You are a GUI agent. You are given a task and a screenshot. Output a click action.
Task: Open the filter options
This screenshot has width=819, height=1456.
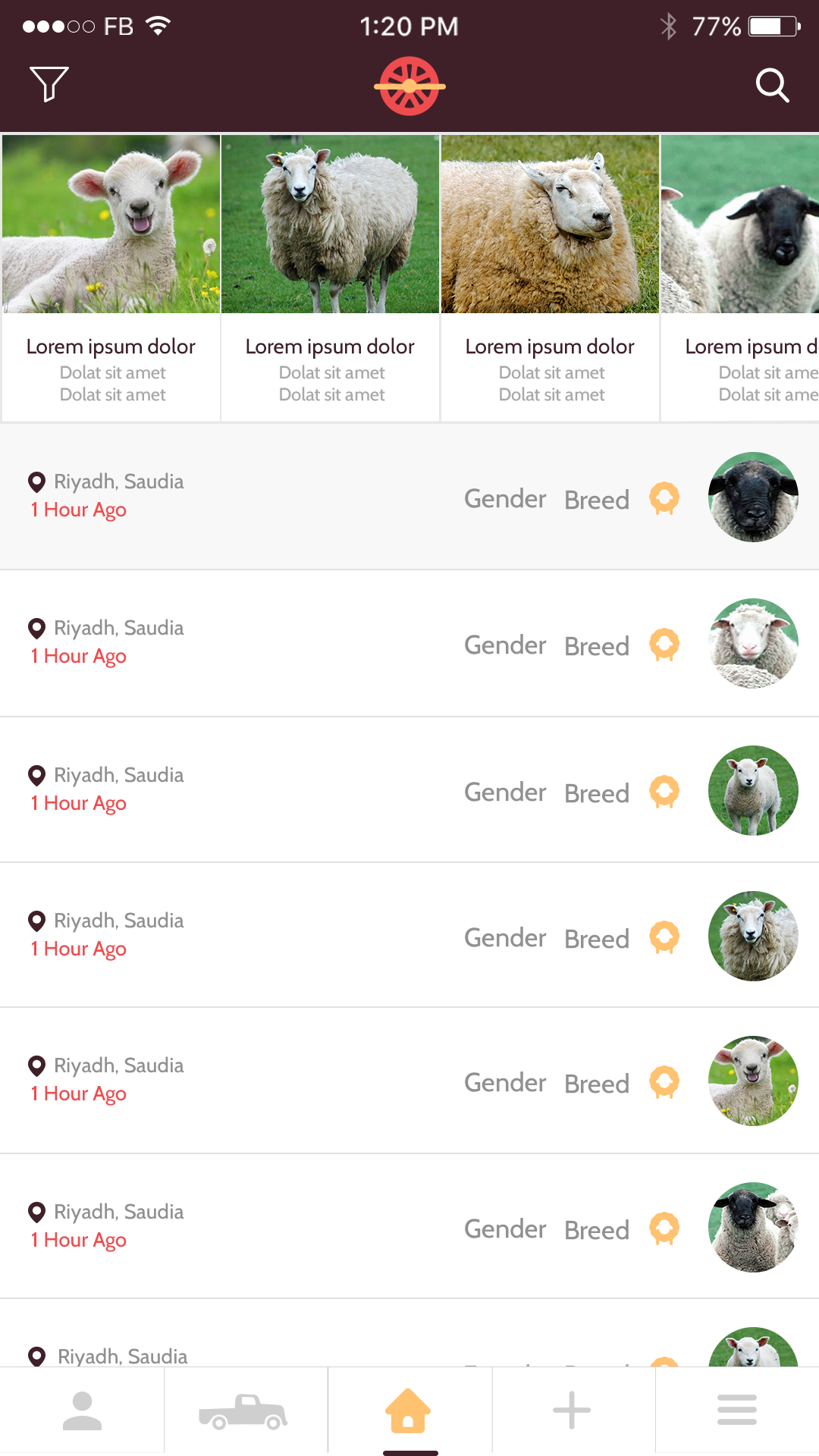pyautogui.click(x=49, y=84)
